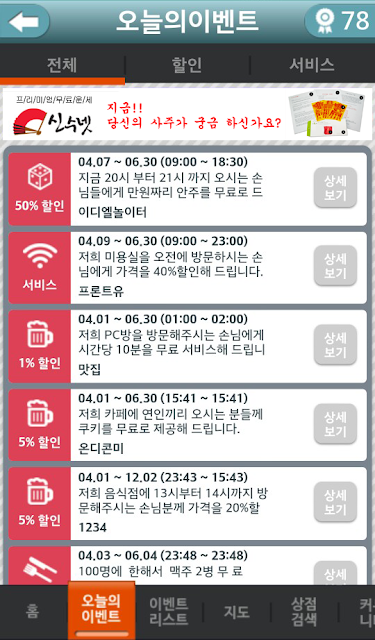This screenshot has width=375, height=640.
Task: Open the 상점 검색 tab
Action: coord(304,611)
